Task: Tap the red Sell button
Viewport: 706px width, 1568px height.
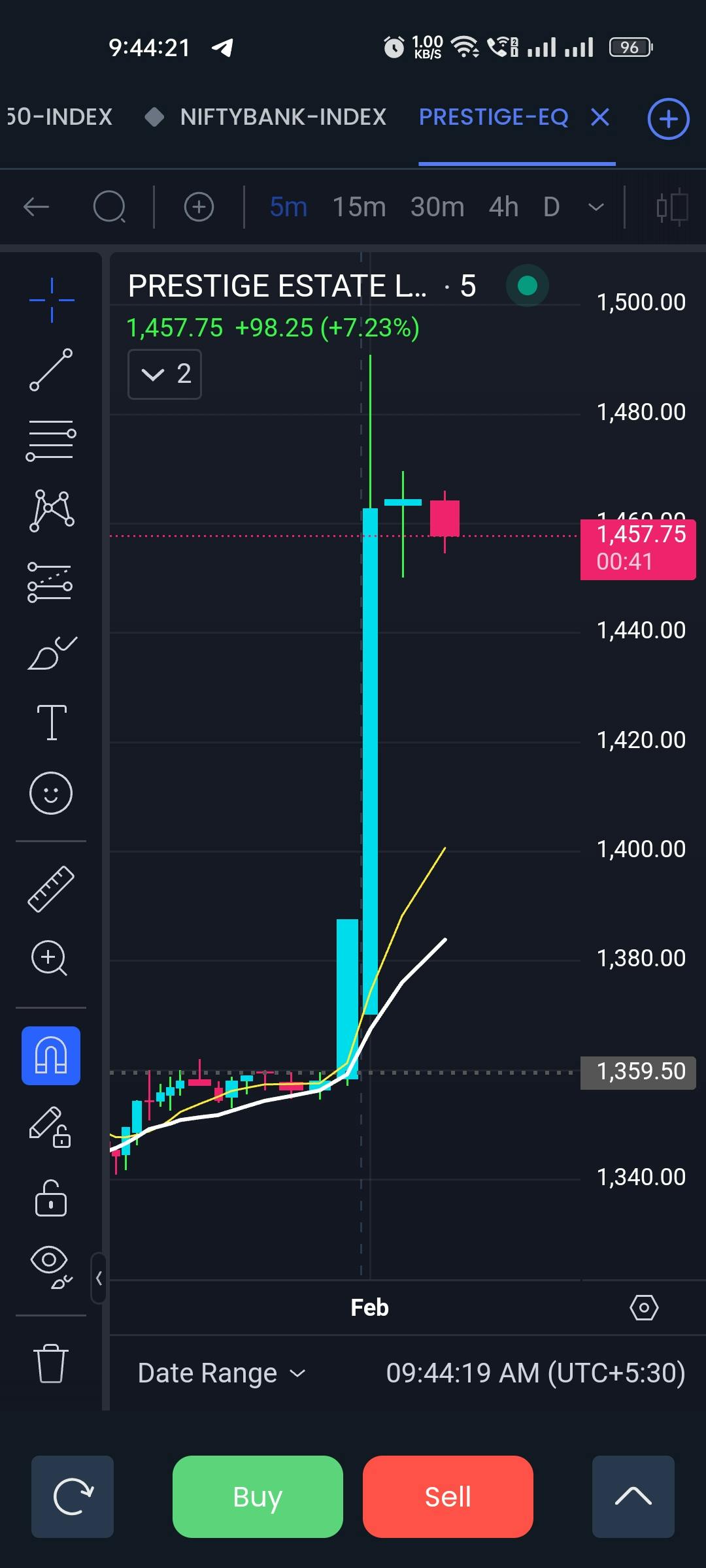Action: point(448,1497)
